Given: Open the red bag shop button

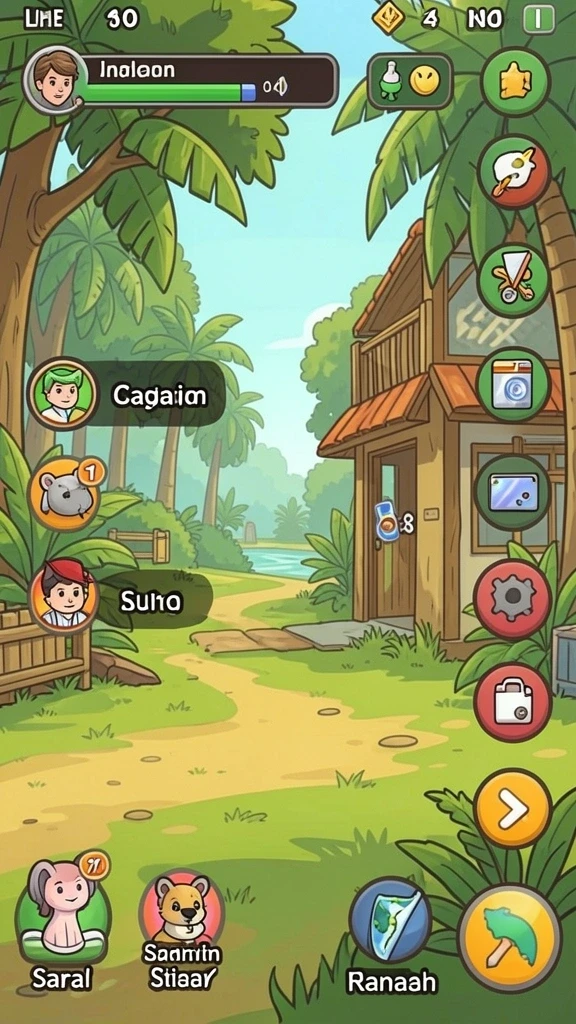Looking at the screenshot, I should [x=513, y=702].
